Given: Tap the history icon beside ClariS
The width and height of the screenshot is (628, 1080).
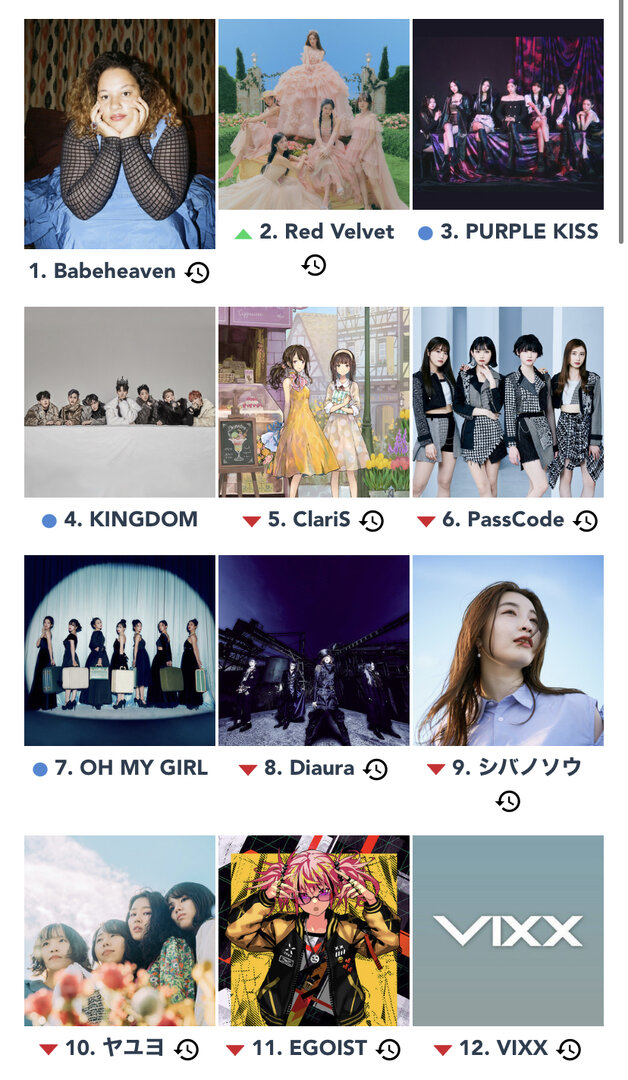Looking at the screenshot, I should point(372,521).
